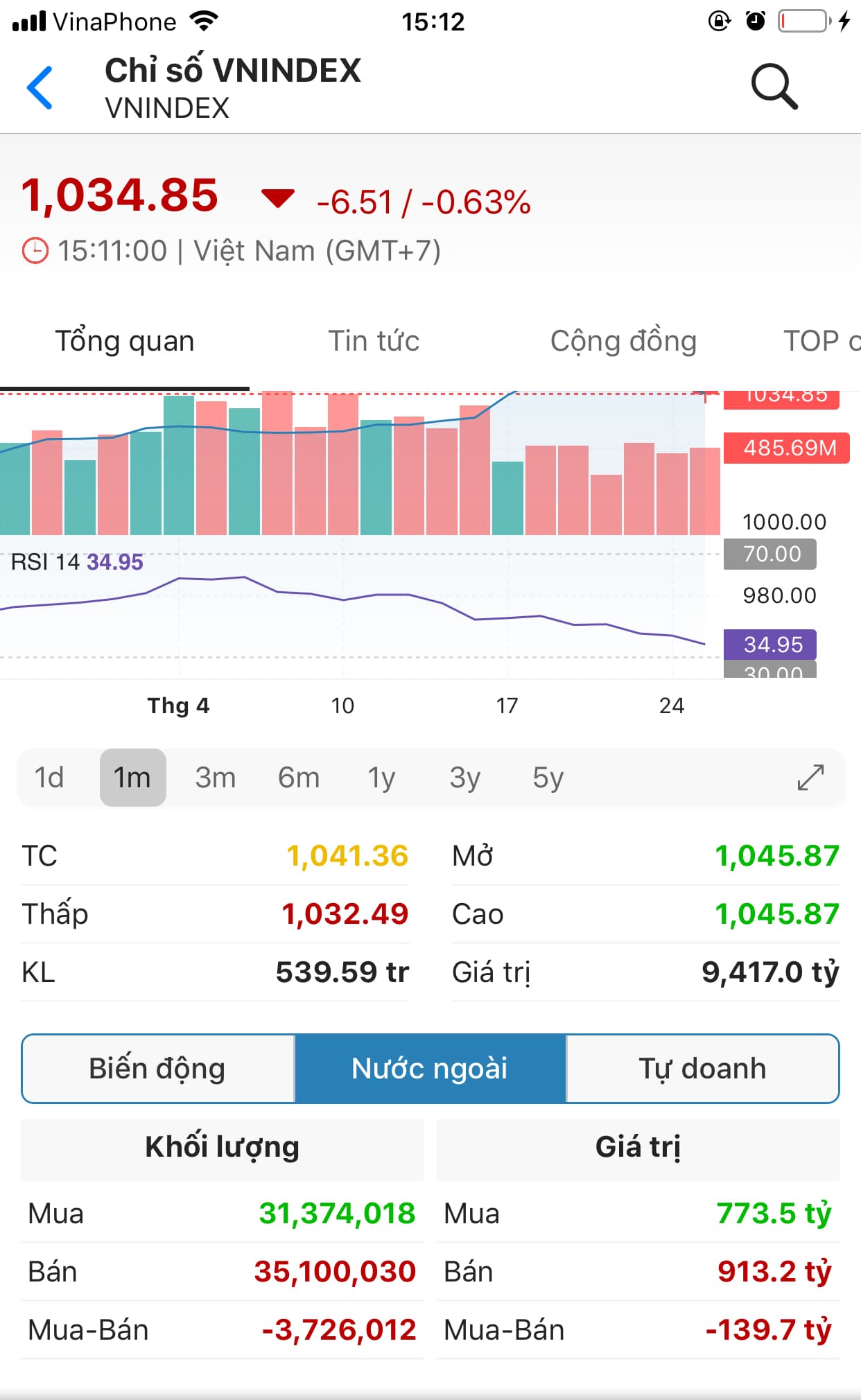Image resolution: width=861 pixels, height=1400 pixels.
Task: Go back using the blue arrow
Action: coord(40,88)
